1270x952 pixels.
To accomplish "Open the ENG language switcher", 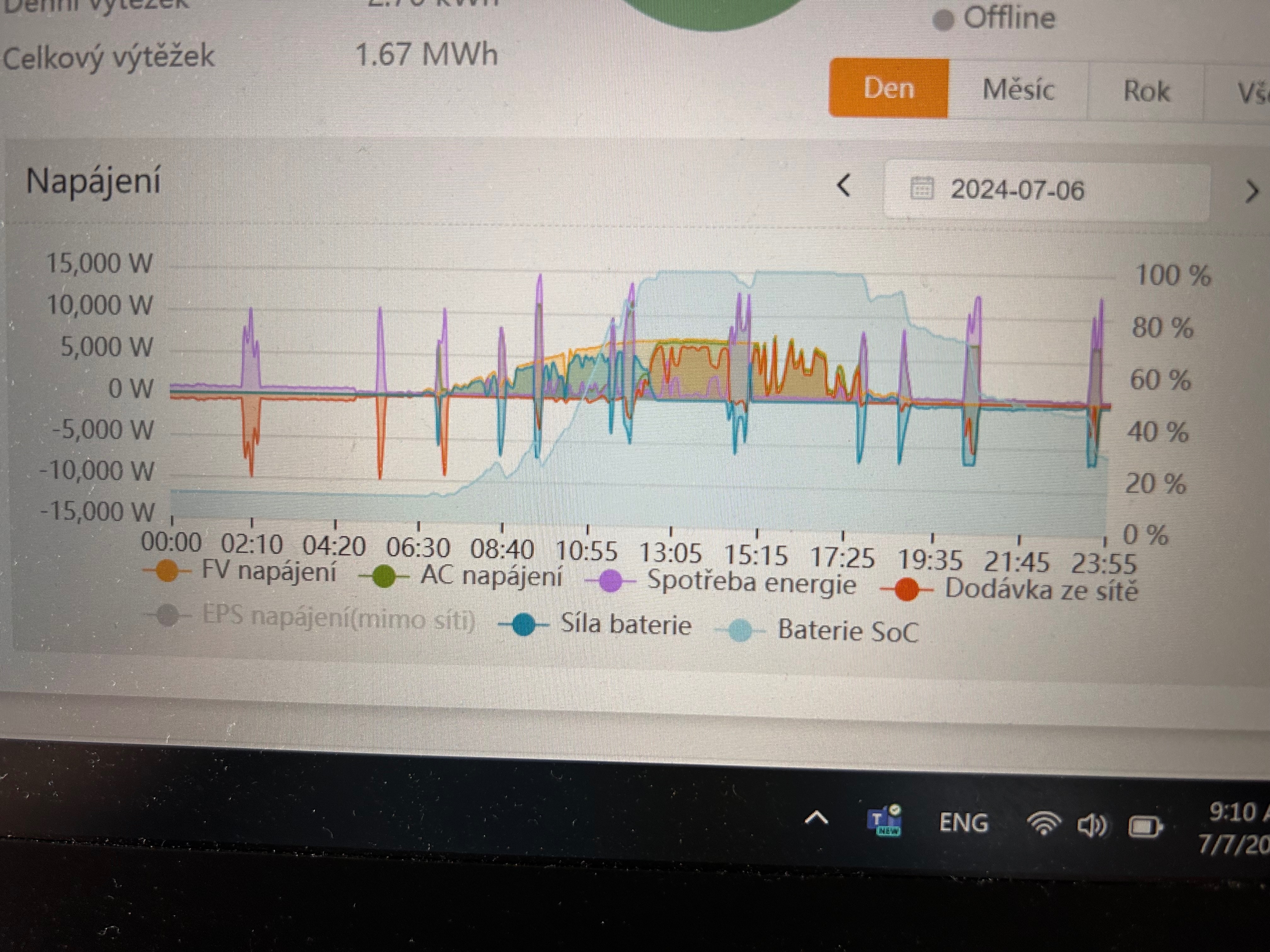I will coord(964,823).
